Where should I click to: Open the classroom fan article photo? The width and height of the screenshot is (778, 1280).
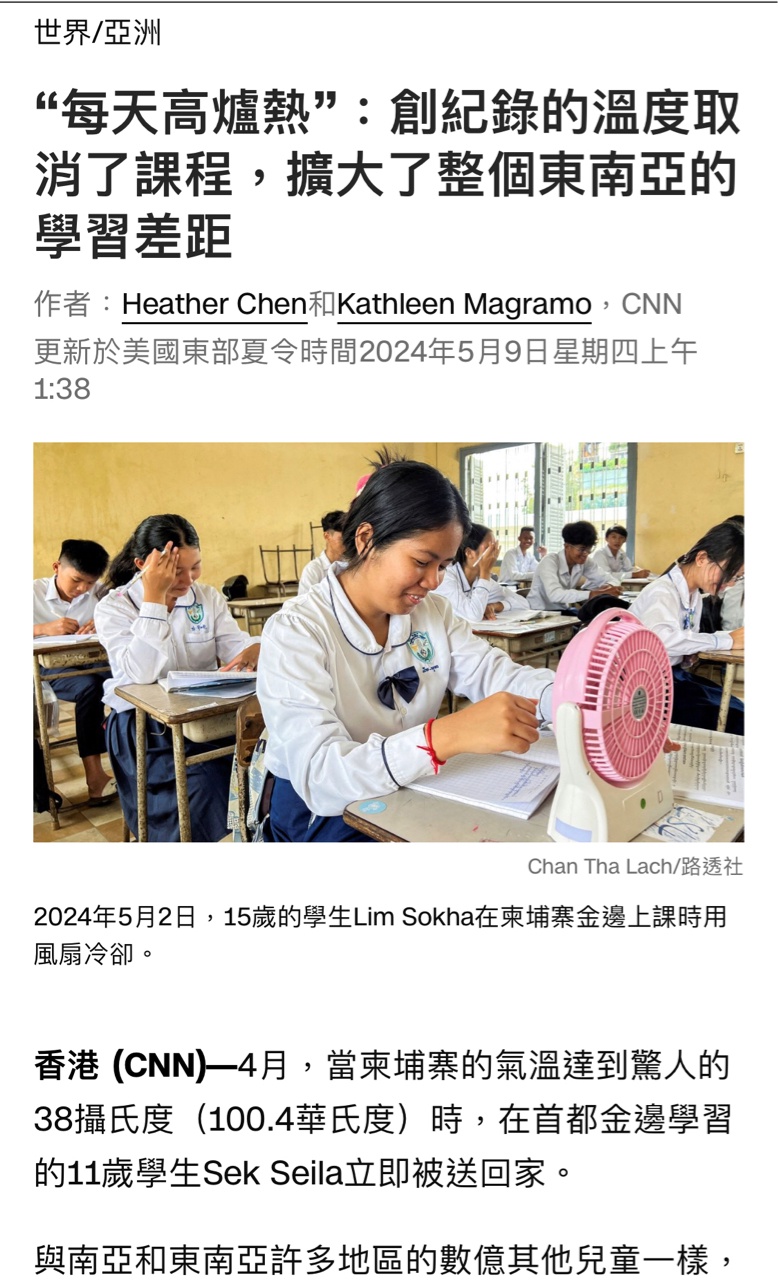[389, 642]
